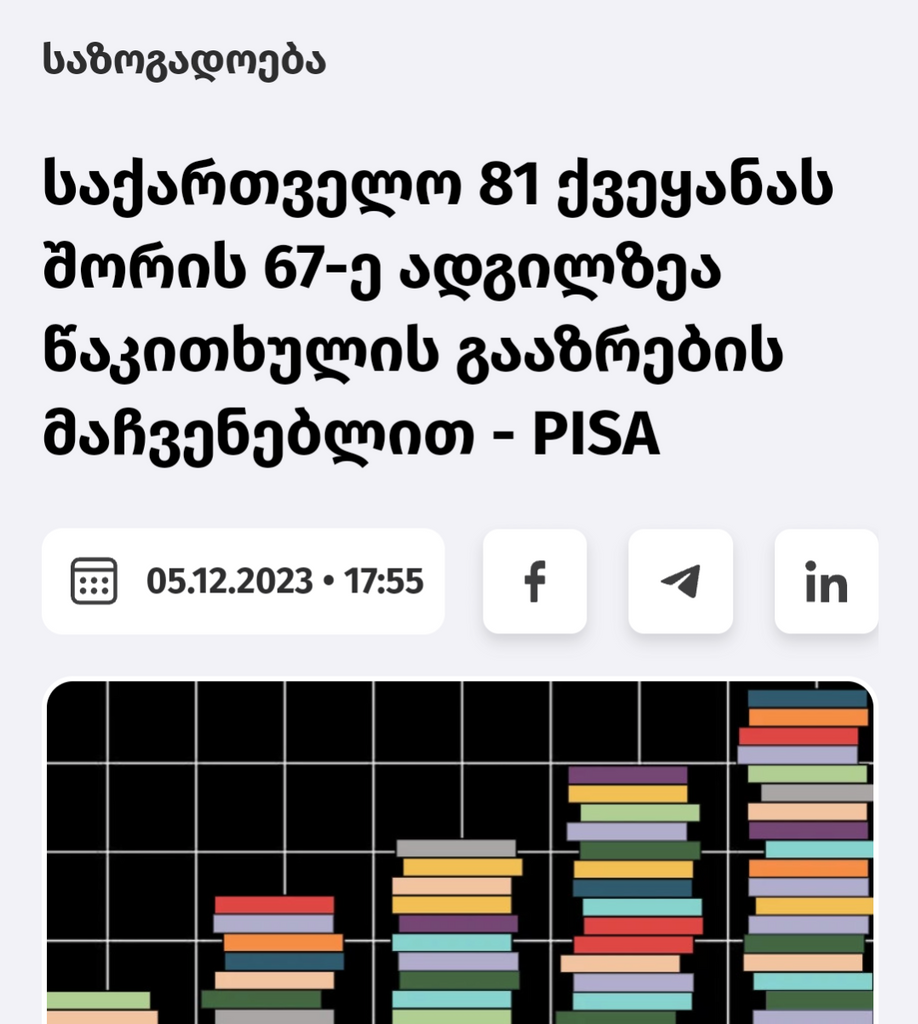Click the calendar icon beside the date

pos(93,581)
